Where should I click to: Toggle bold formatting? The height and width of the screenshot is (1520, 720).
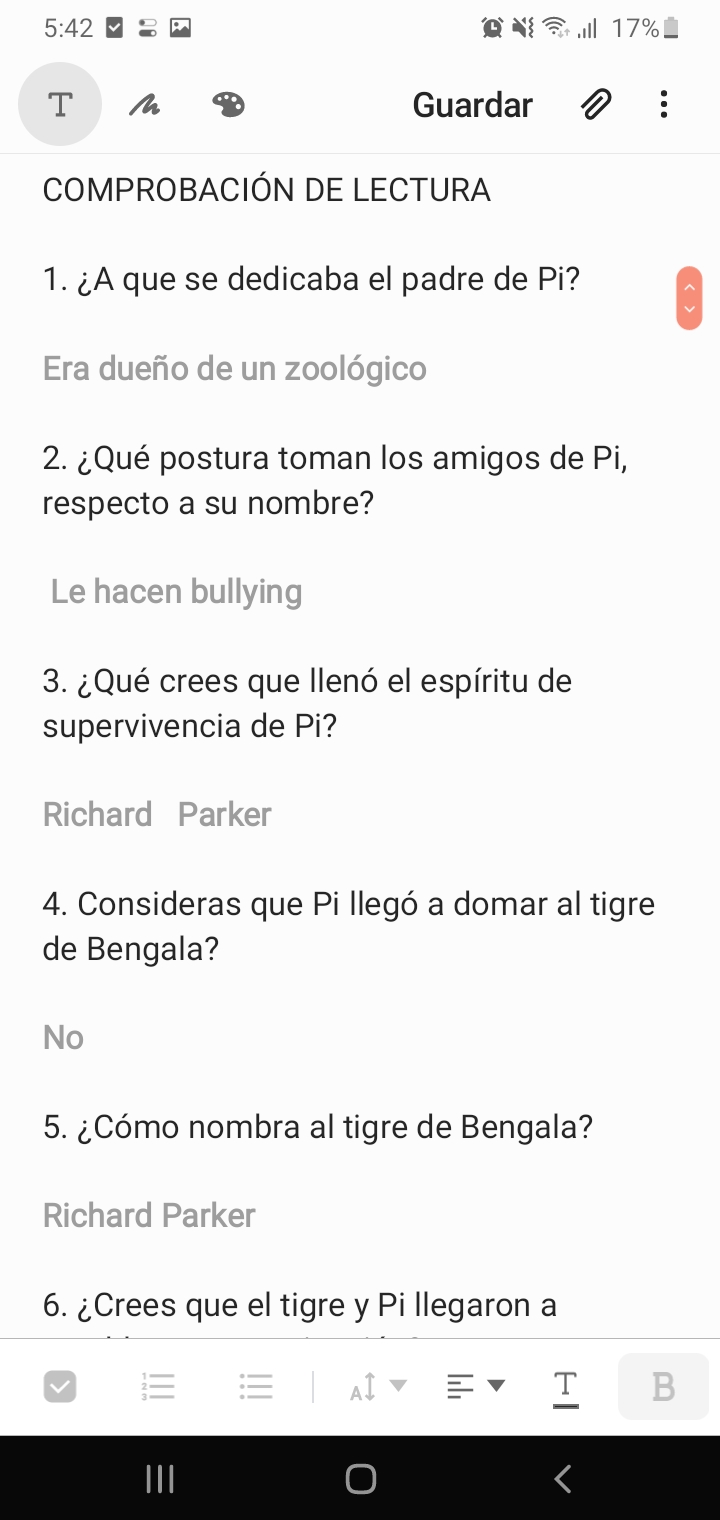[x=663, y=1386]
